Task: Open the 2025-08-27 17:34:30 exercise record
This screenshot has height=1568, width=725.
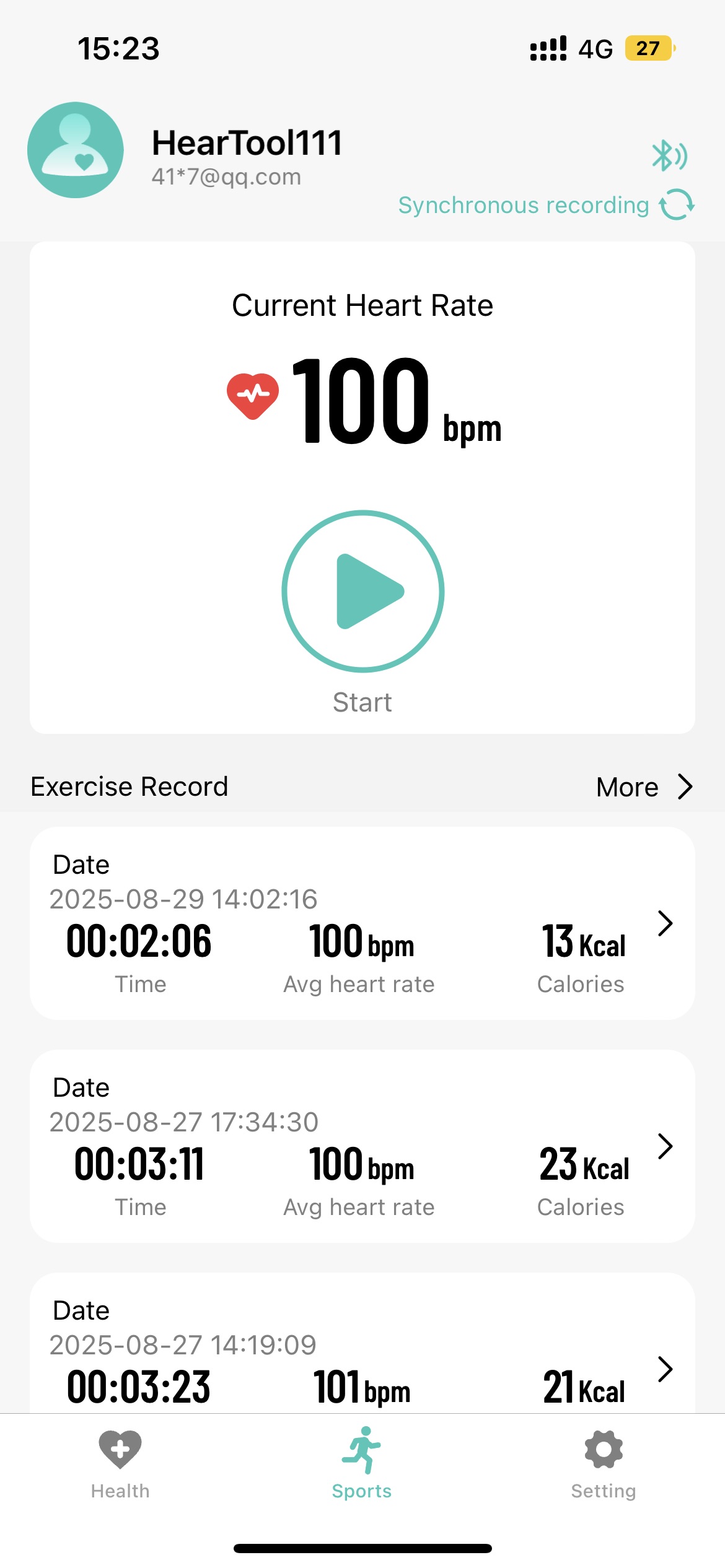Action: coord(362,1146)
